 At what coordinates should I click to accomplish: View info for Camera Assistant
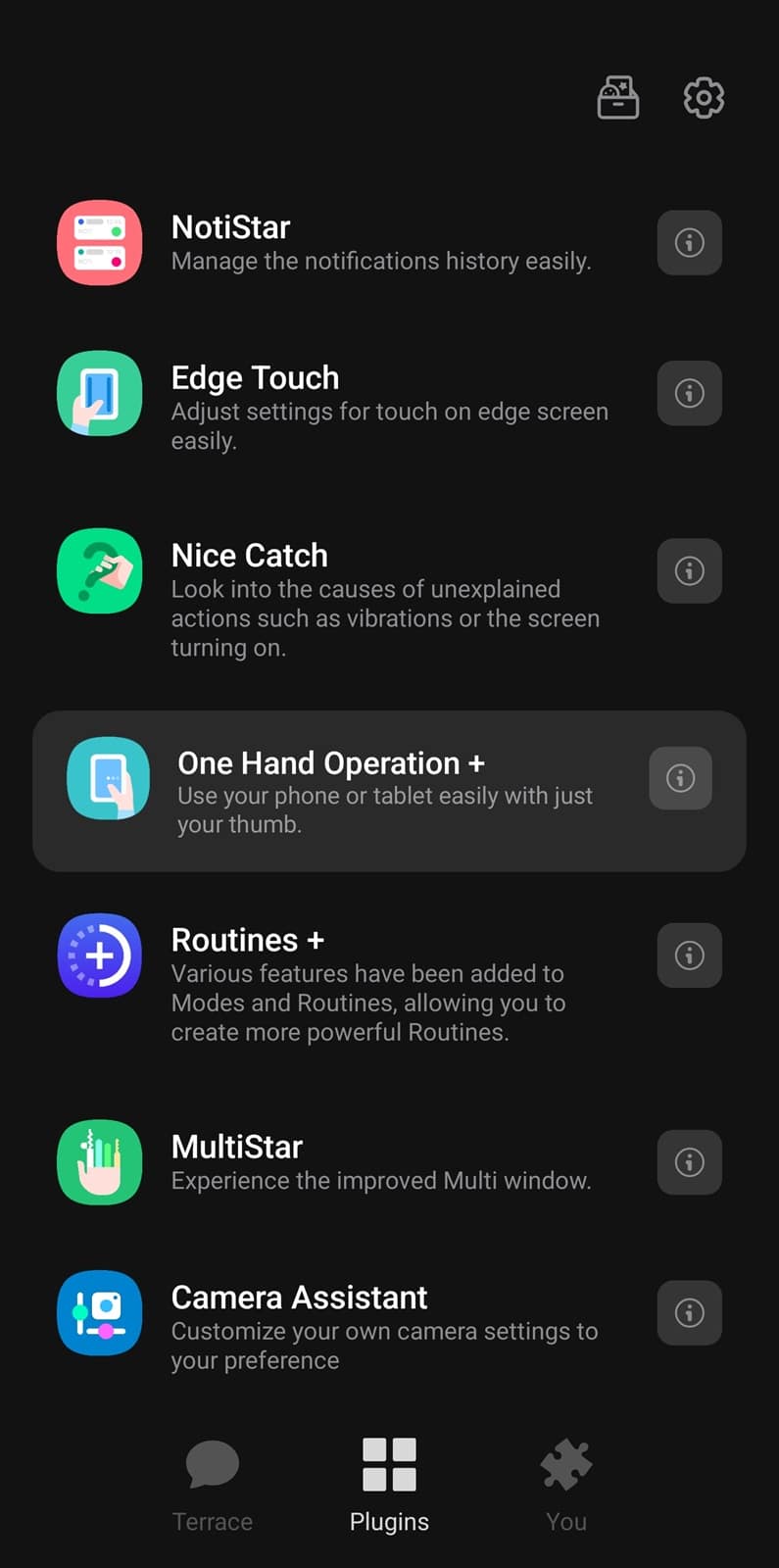[x=689, y=1312]
